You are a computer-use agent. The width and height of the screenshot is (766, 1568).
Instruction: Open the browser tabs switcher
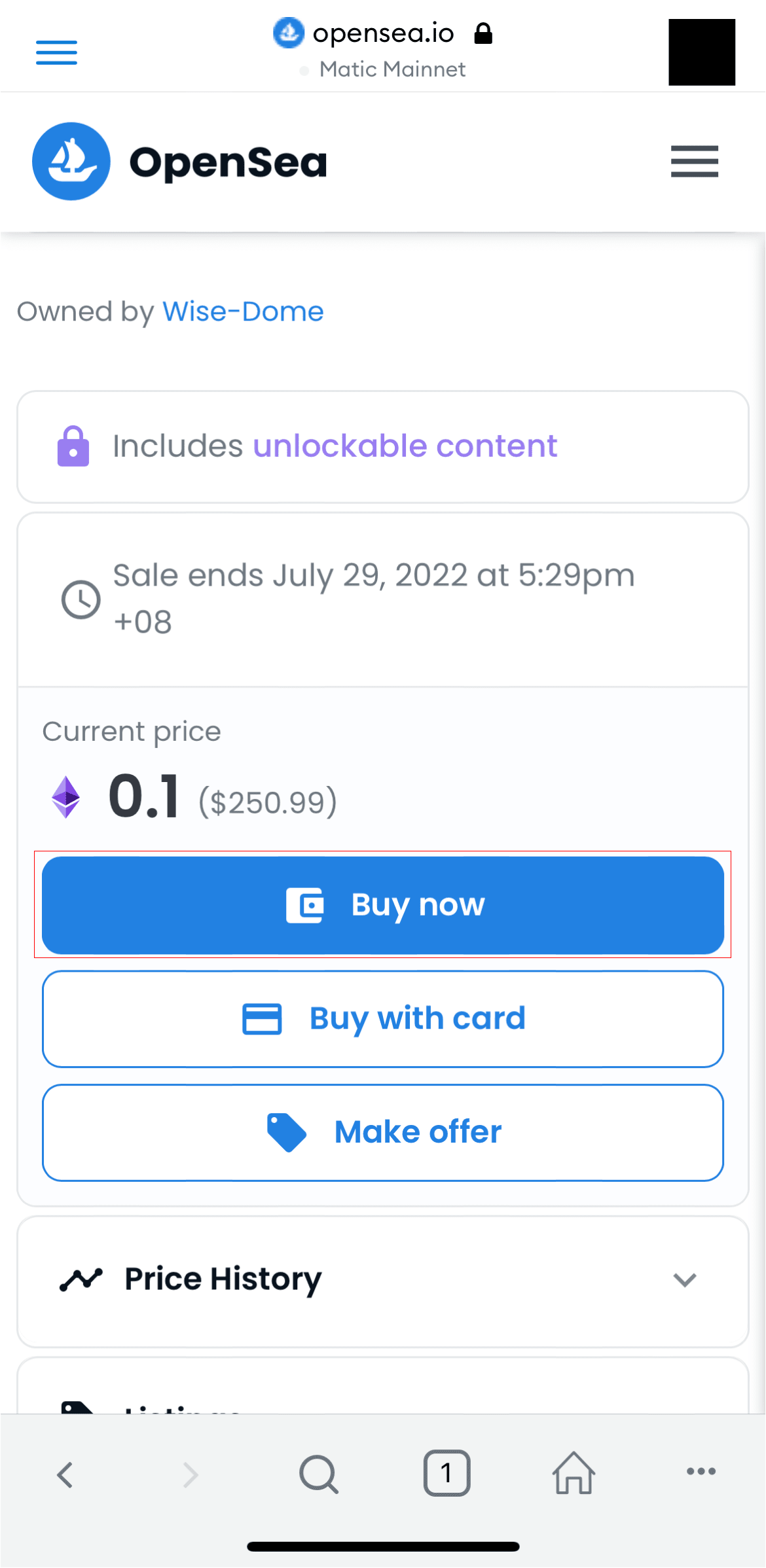tap(447, 1473)
